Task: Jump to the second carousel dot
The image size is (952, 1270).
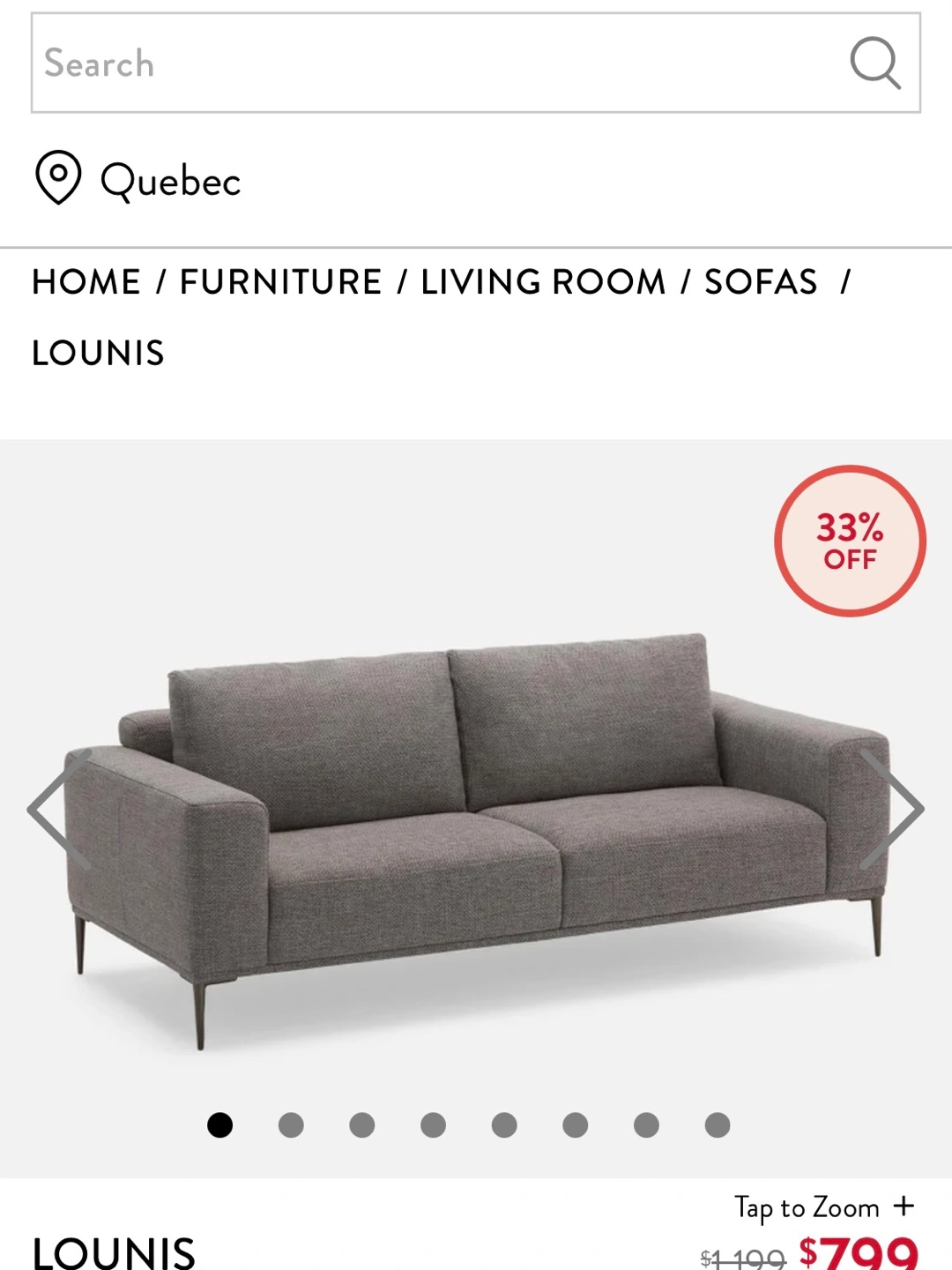Action: pos(291,1124)
